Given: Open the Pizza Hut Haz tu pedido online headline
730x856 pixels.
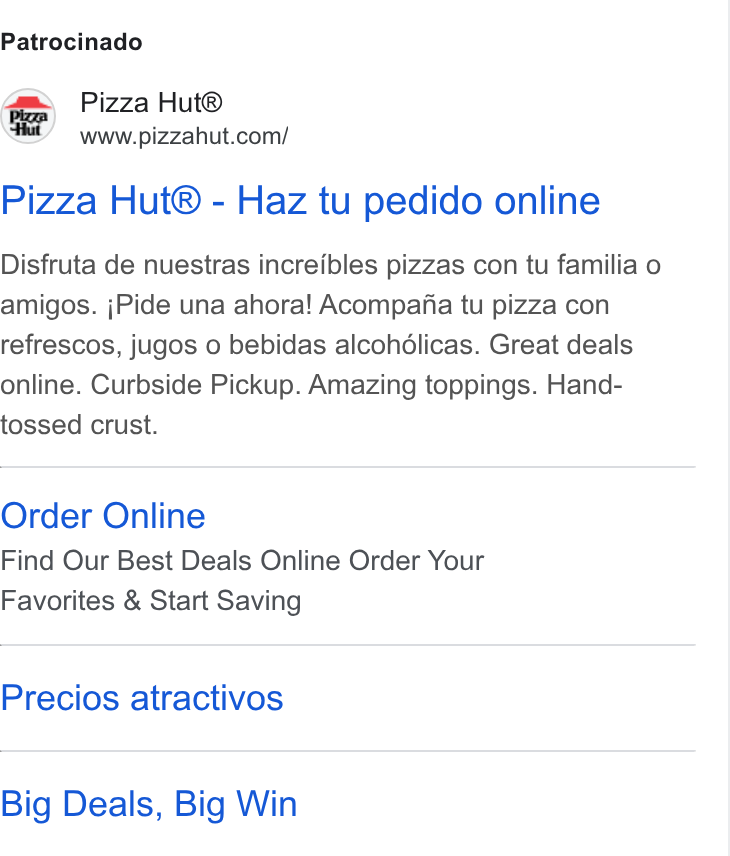Looking at the screenshot, I should pos(300,201).
